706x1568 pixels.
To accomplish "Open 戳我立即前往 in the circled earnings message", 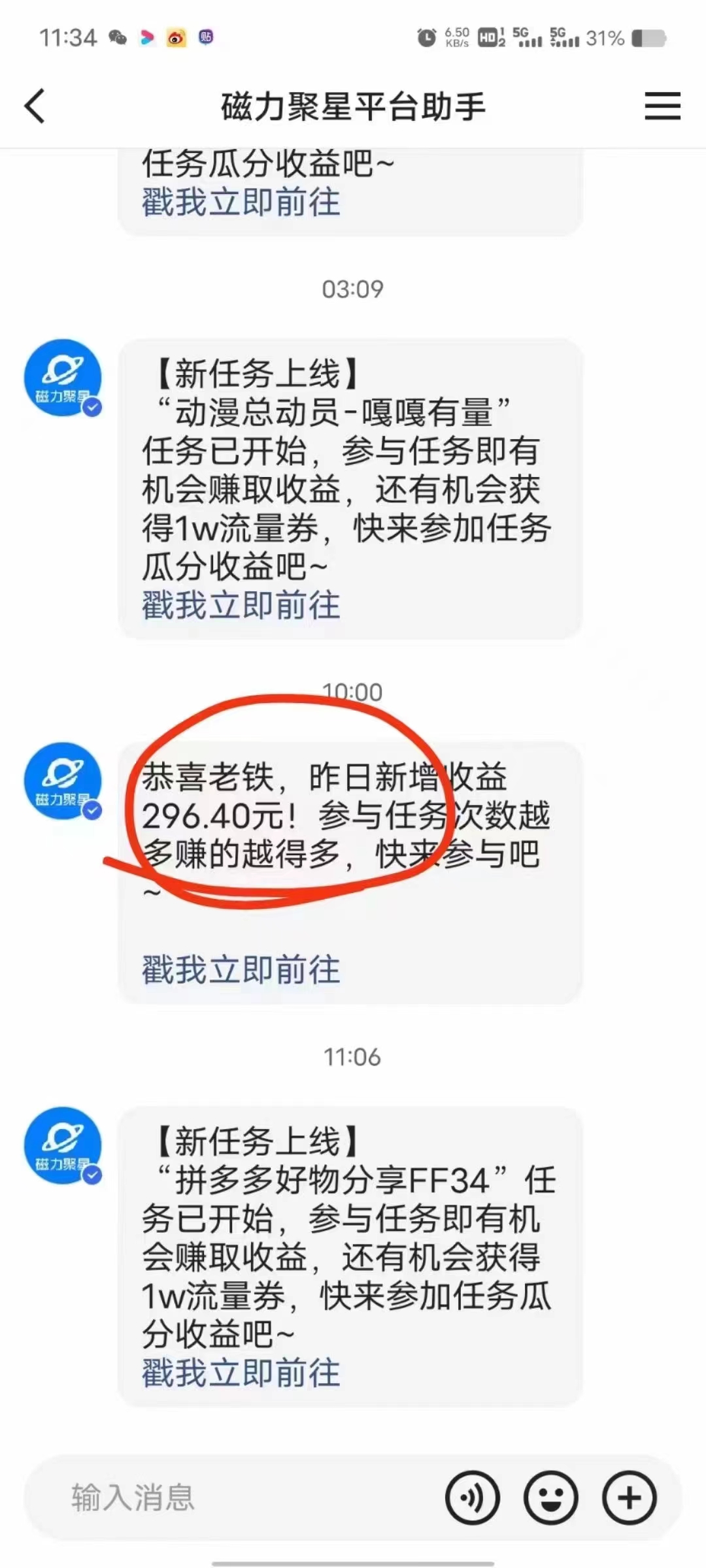I will tap(239, 971).
